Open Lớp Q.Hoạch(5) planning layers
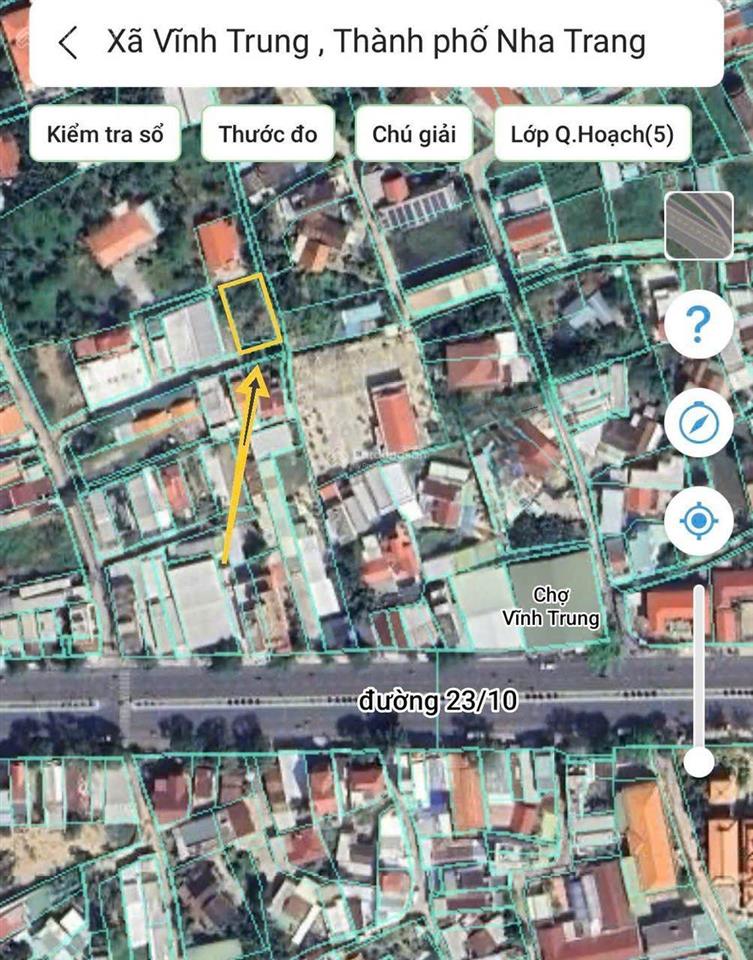The width and height of the screenshot is (753, 960). pyautogui.click(x=592, y=134)
